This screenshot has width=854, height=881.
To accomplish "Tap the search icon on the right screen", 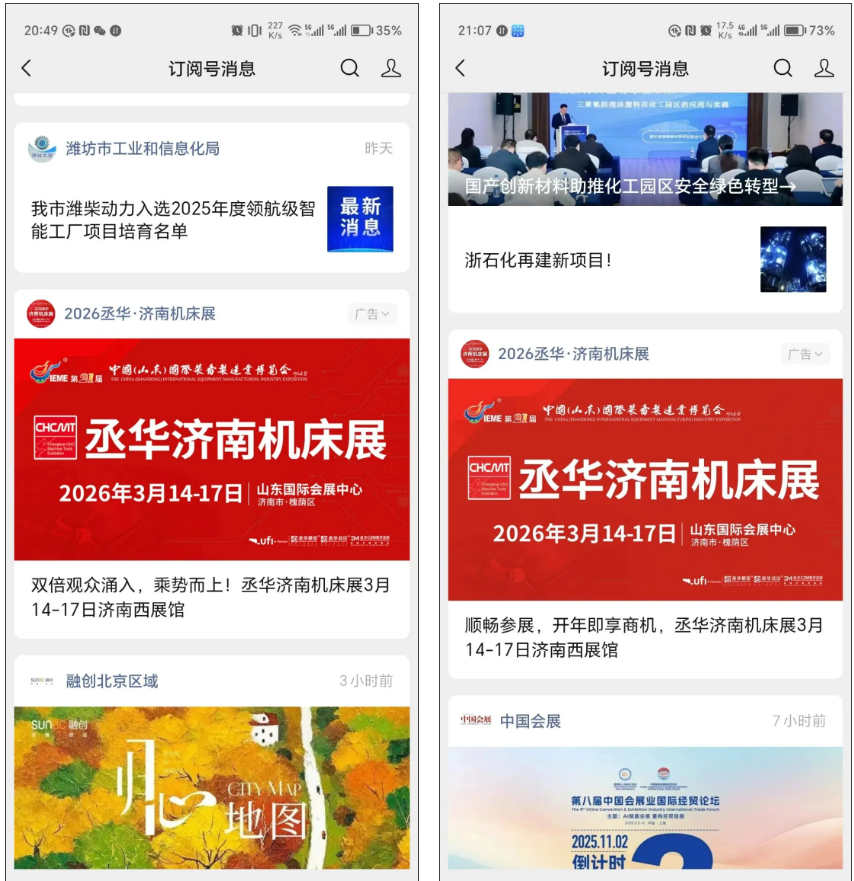I will (x=783, y=69).
